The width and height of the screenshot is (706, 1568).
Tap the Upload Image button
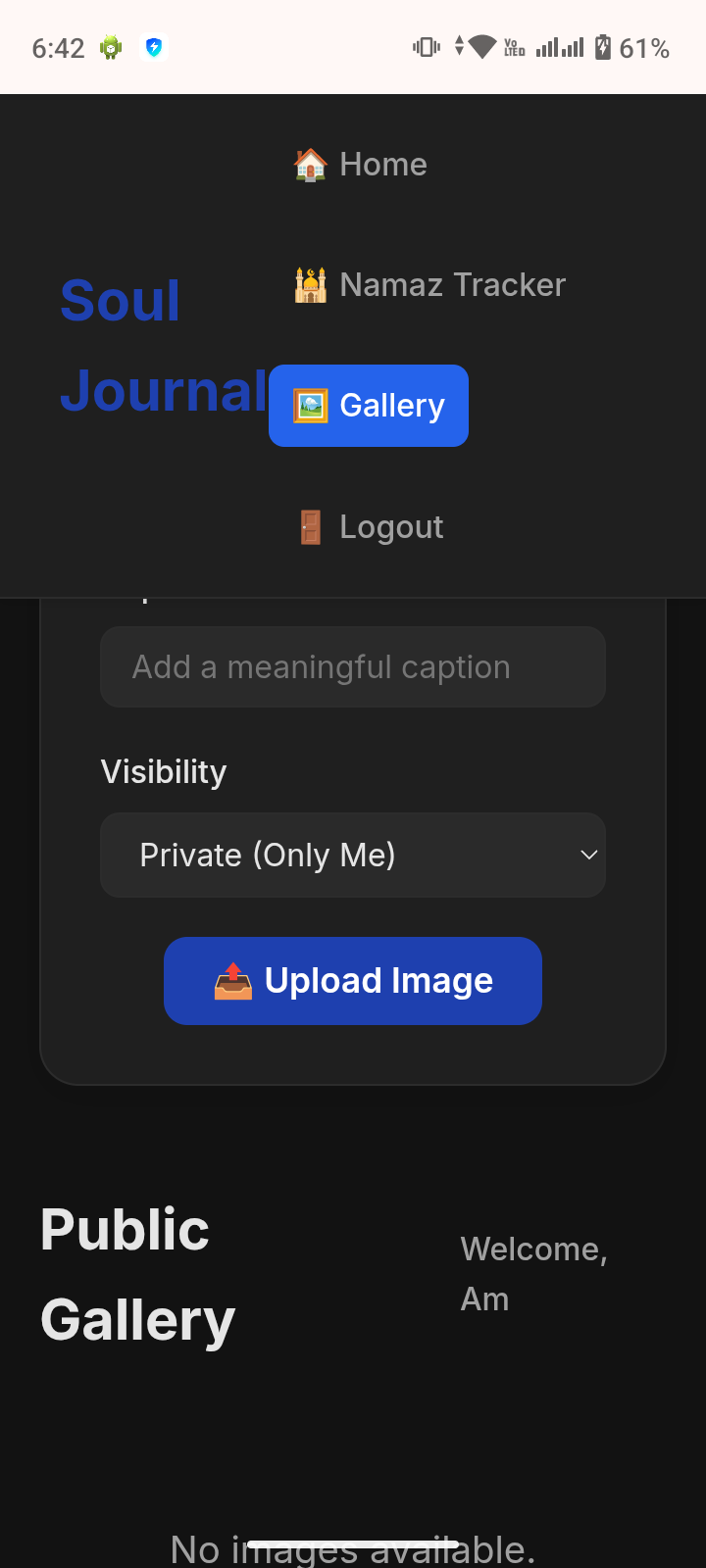point(353,981)
